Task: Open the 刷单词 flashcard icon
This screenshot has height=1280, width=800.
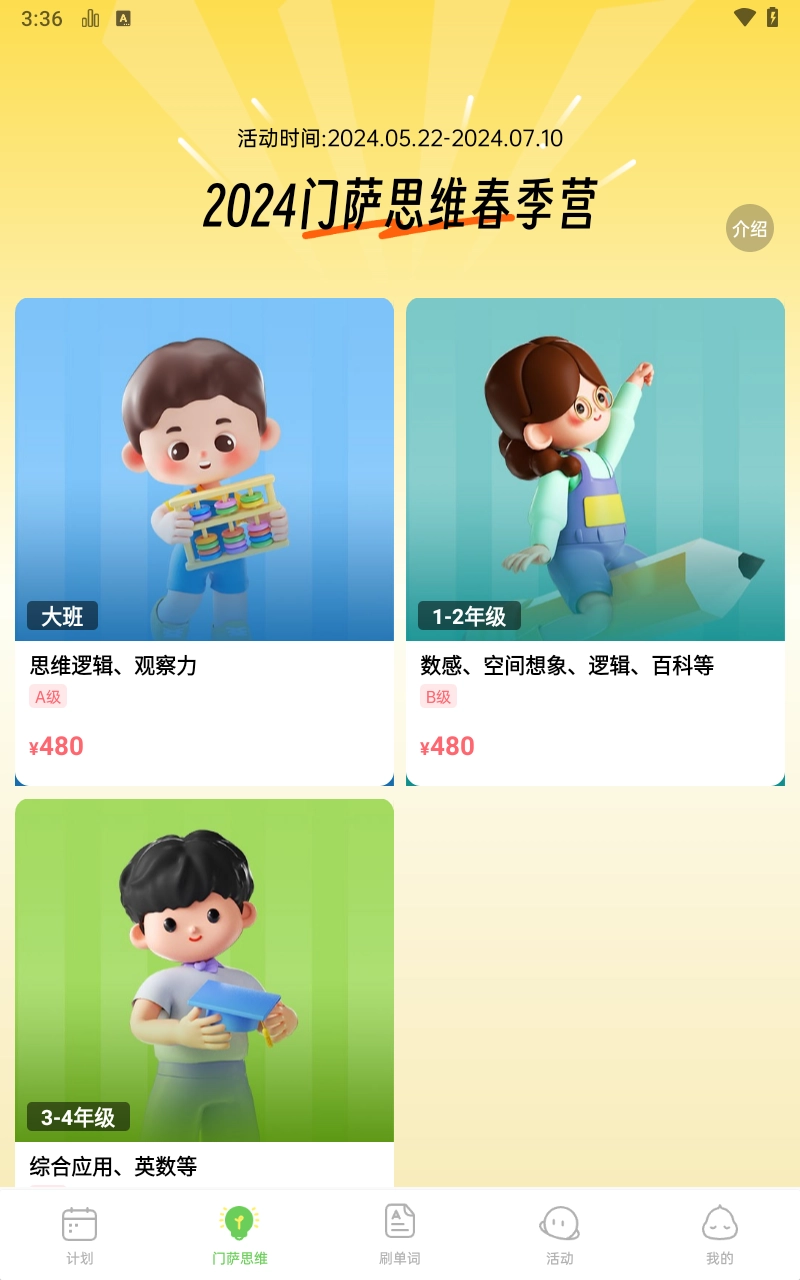Action: pyautogui.click(x=400, y=1219)
